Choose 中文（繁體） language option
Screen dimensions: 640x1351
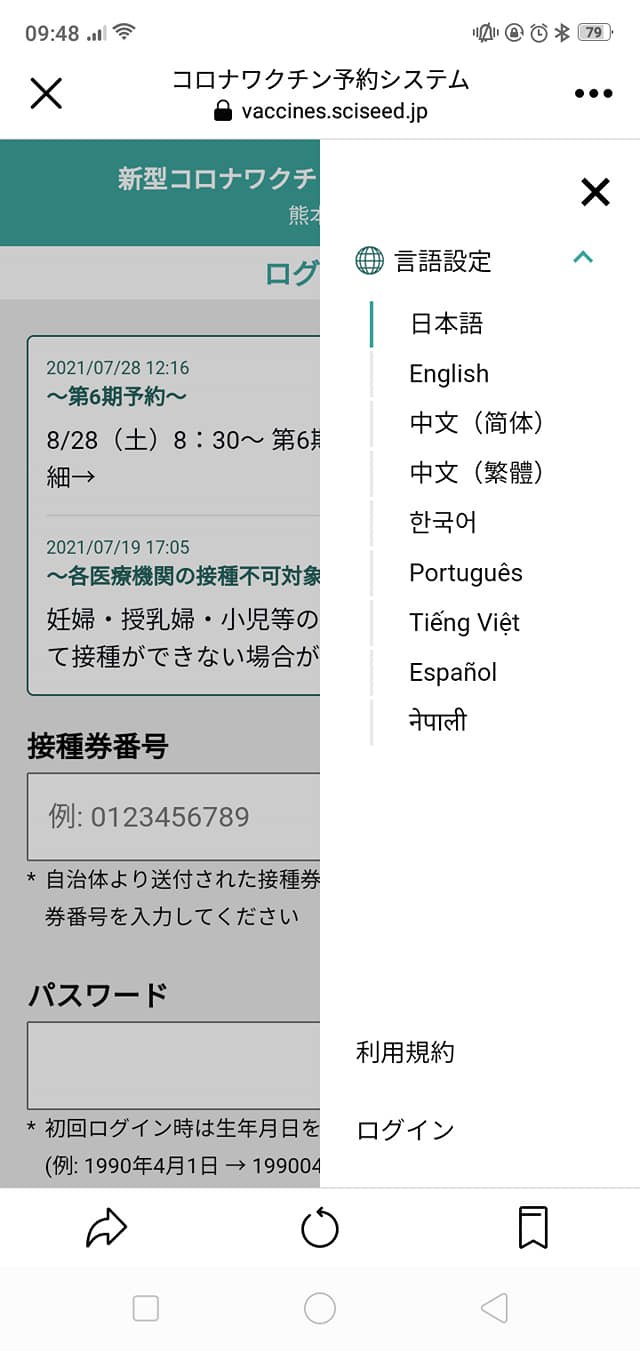pos(477,472)
